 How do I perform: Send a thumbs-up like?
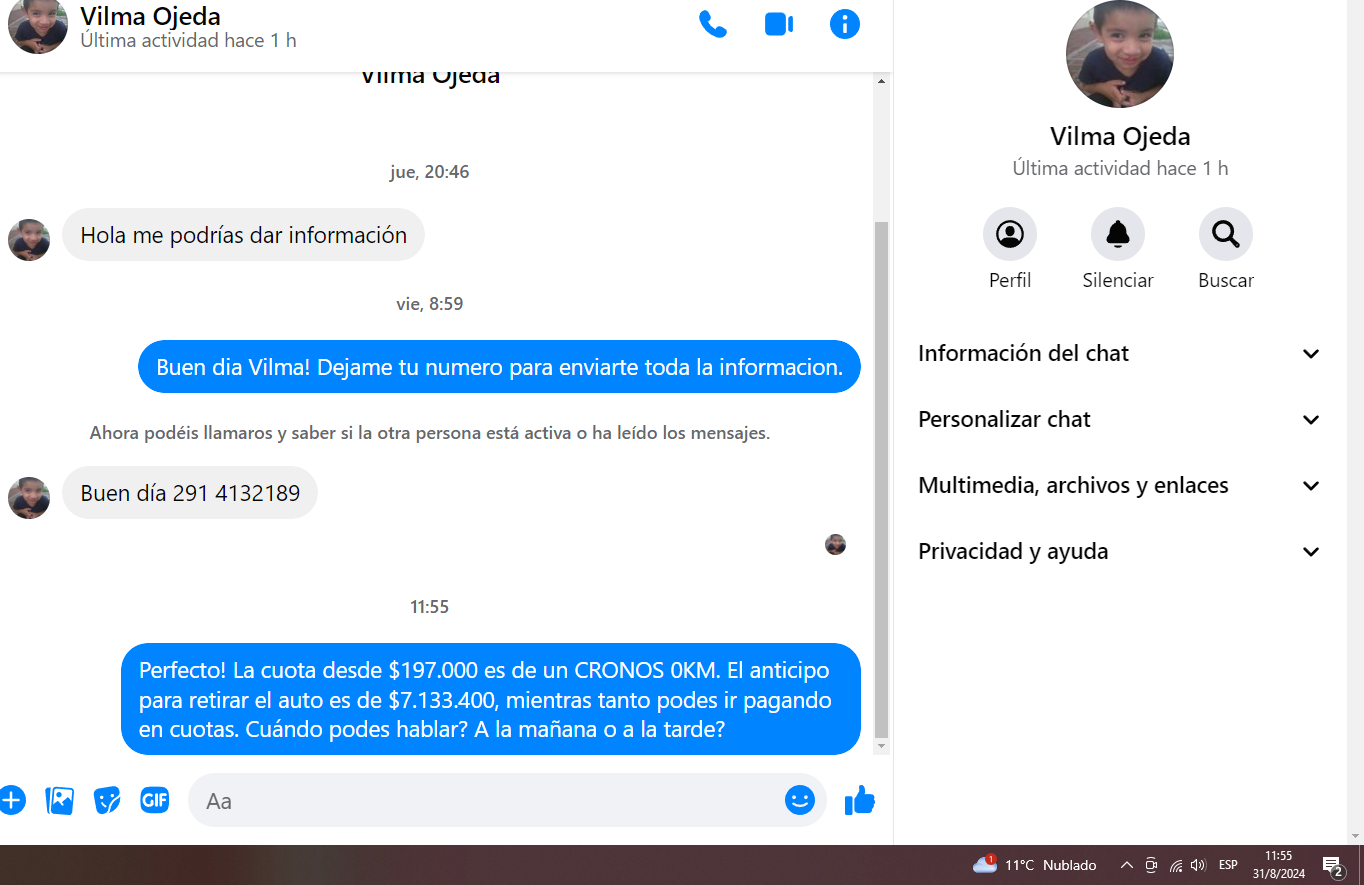(x=860, y=800)
